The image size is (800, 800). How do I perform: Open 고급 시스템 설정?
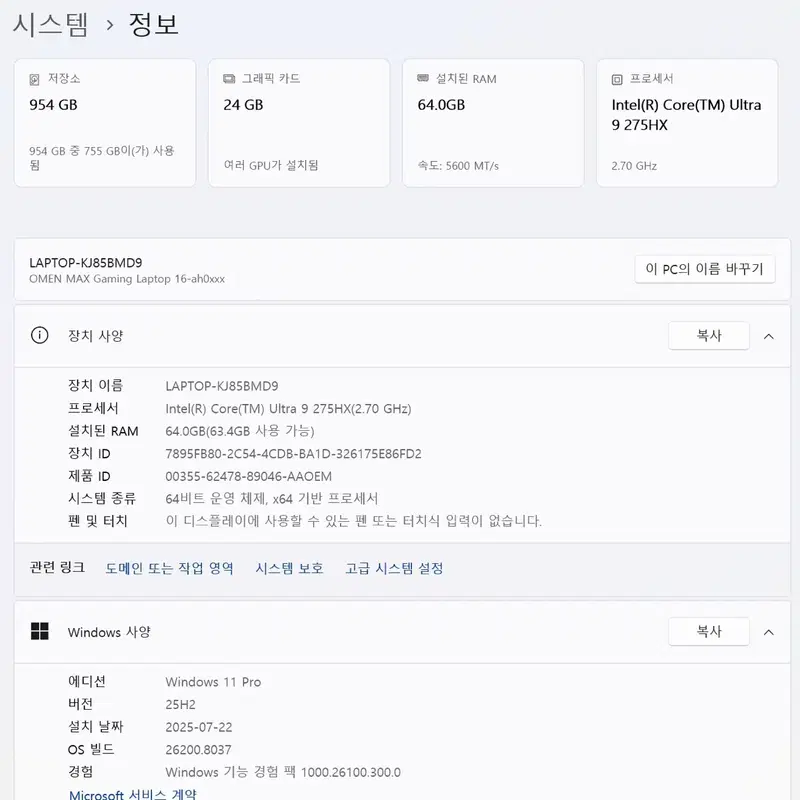click(x=394, y=568)
